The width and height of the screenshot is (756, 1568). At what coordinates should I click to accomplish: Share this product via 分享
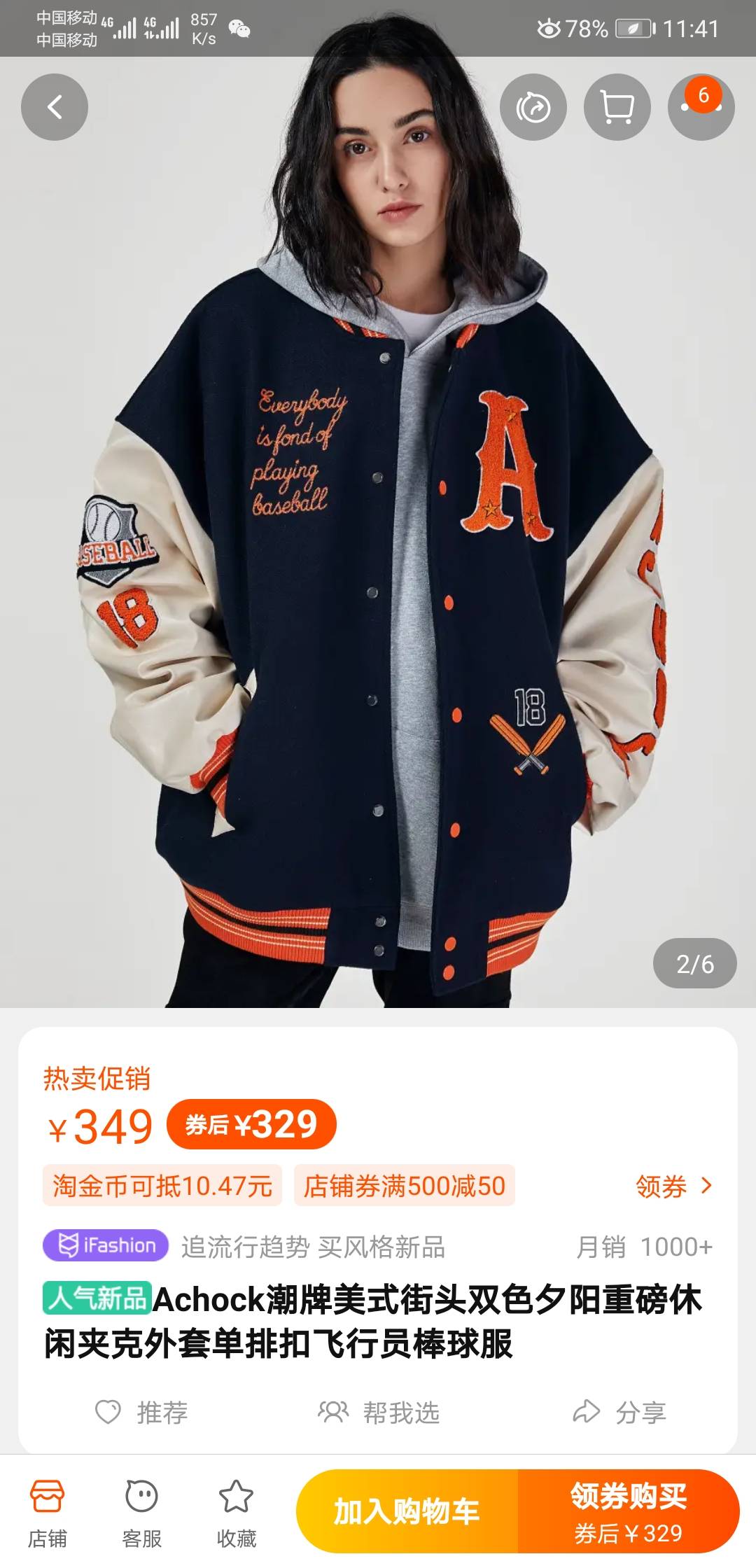tap(619, 1413)
